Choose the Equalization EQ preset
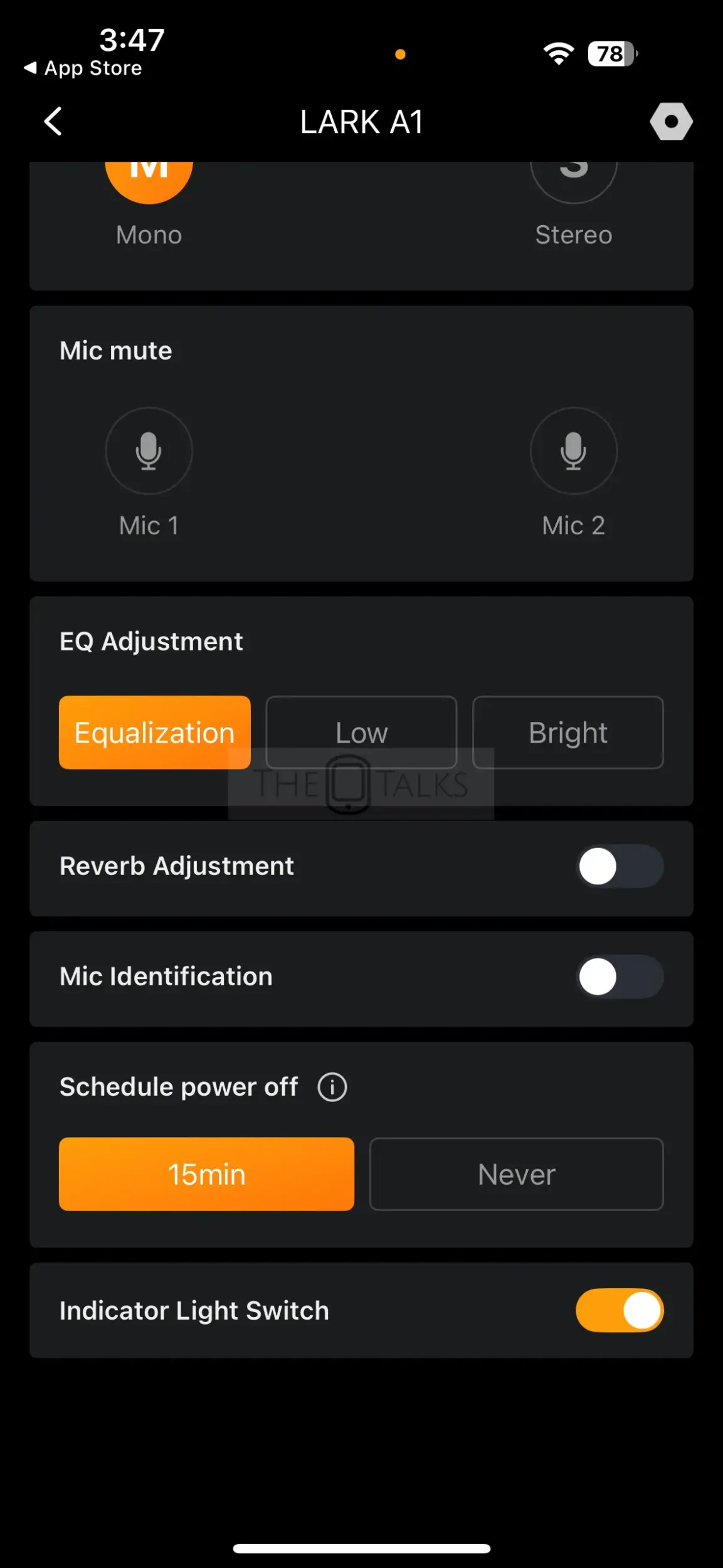Viewport: 723px width, 1568px height. coord(155,732)
